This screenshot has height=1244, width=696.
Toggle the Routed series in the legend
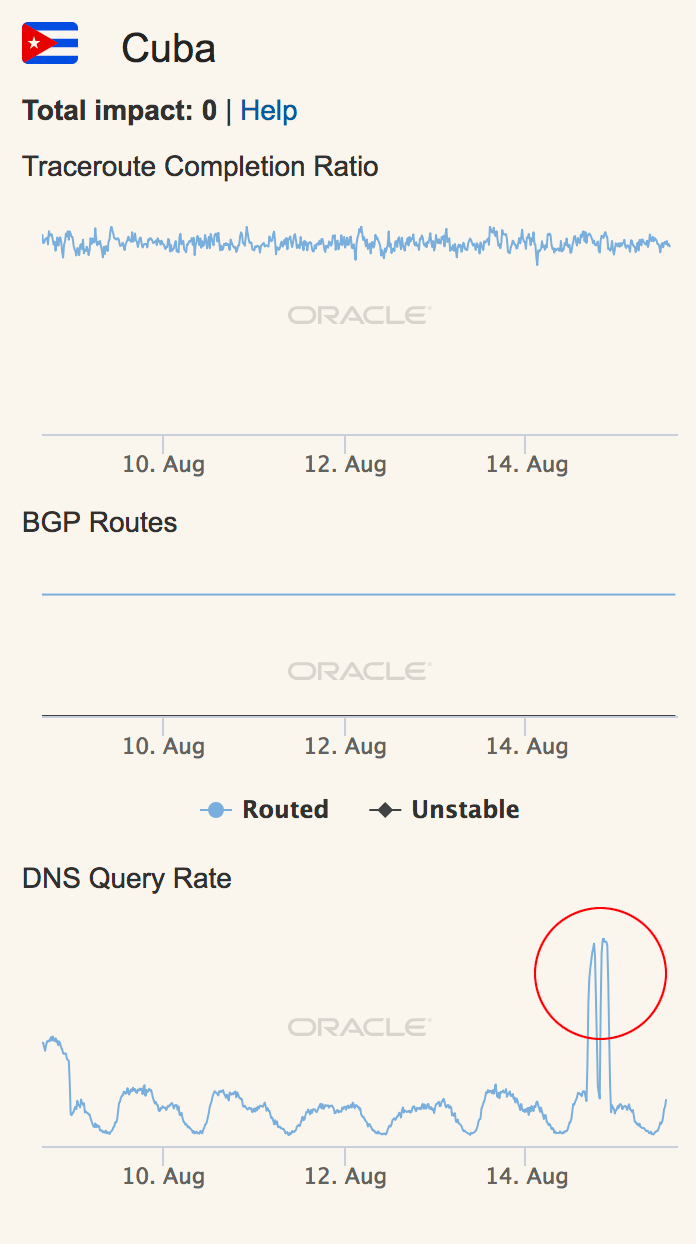coord(265,809)
